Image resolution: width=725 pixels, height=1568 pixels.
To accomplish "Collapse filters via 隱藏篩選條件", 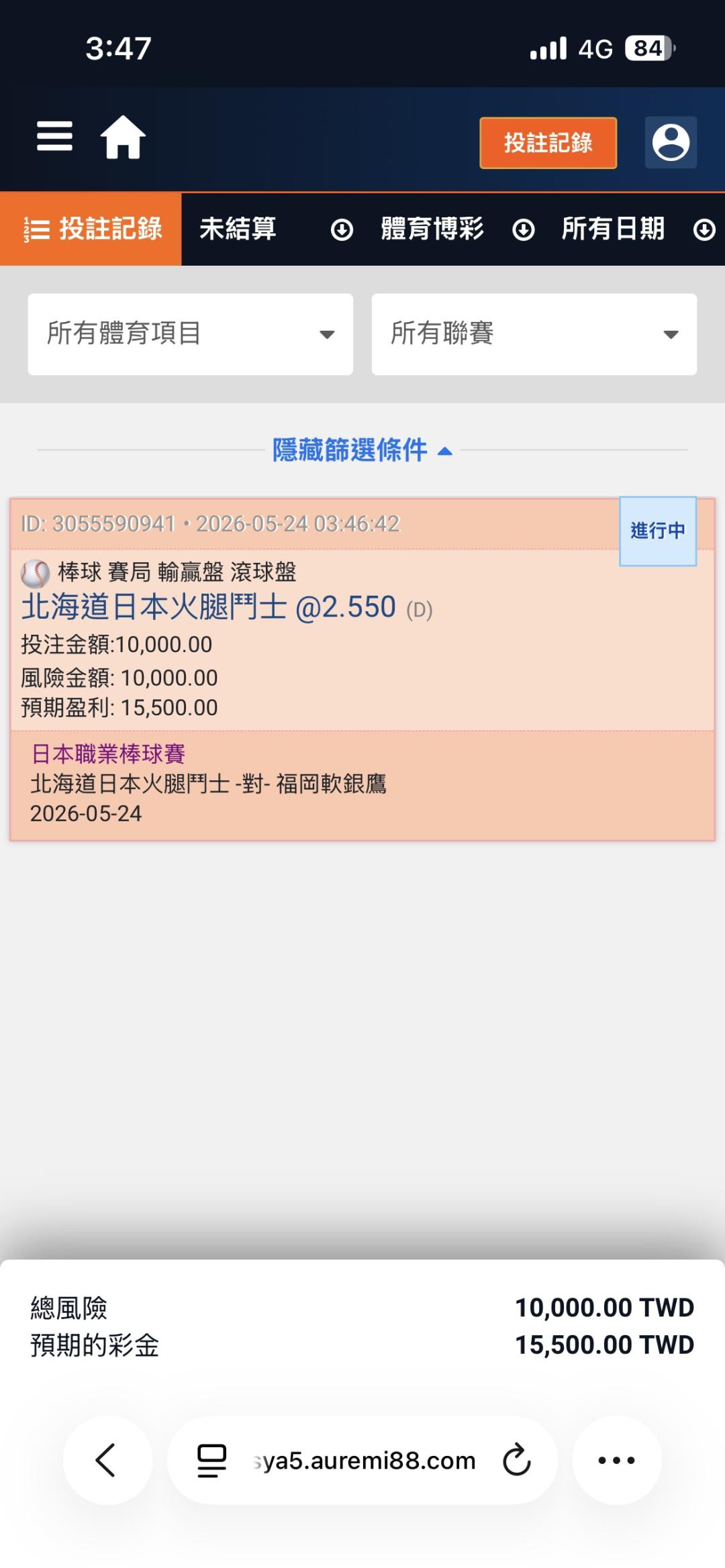I will [362, 450].
